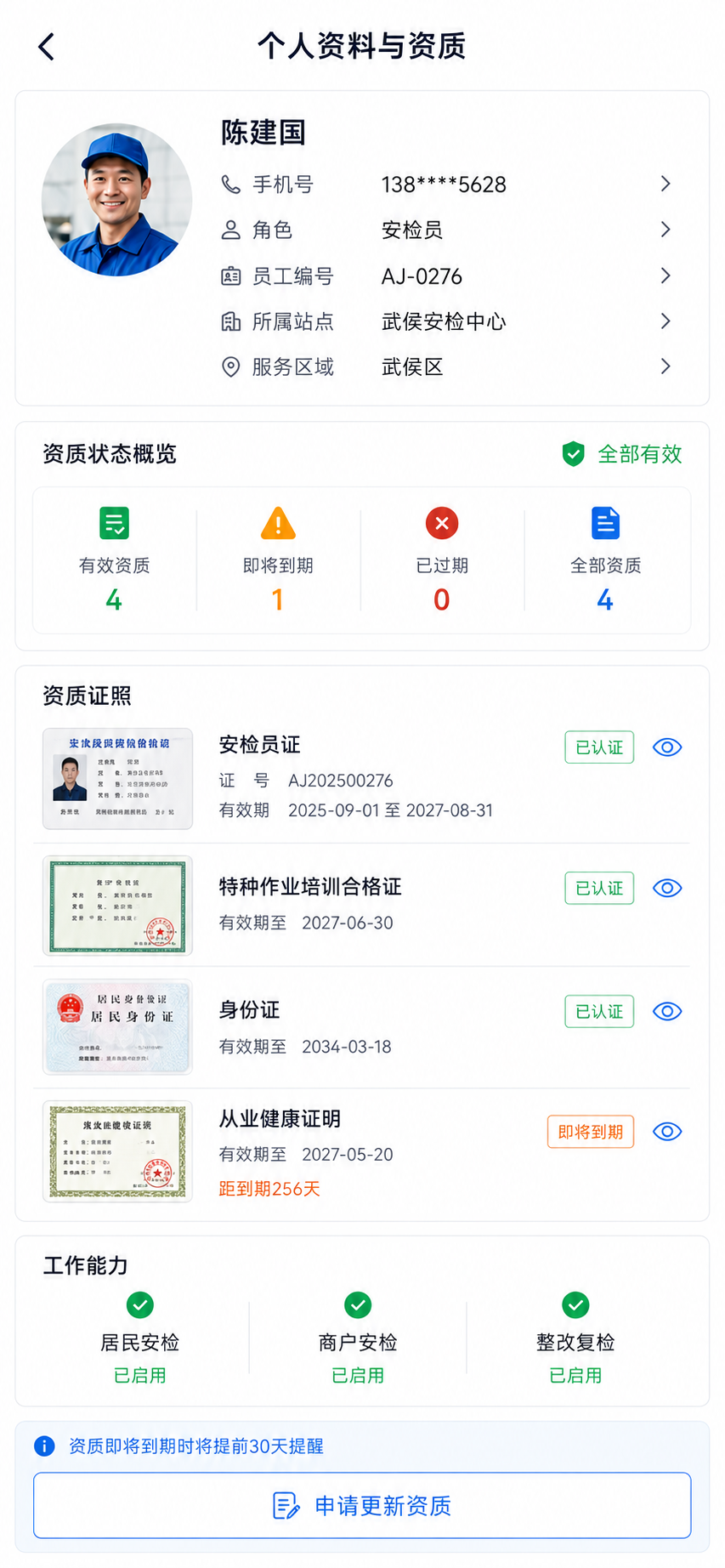Tap the profile avatar photo
This screenshot has height=1568, width=725.
point(116,200)
